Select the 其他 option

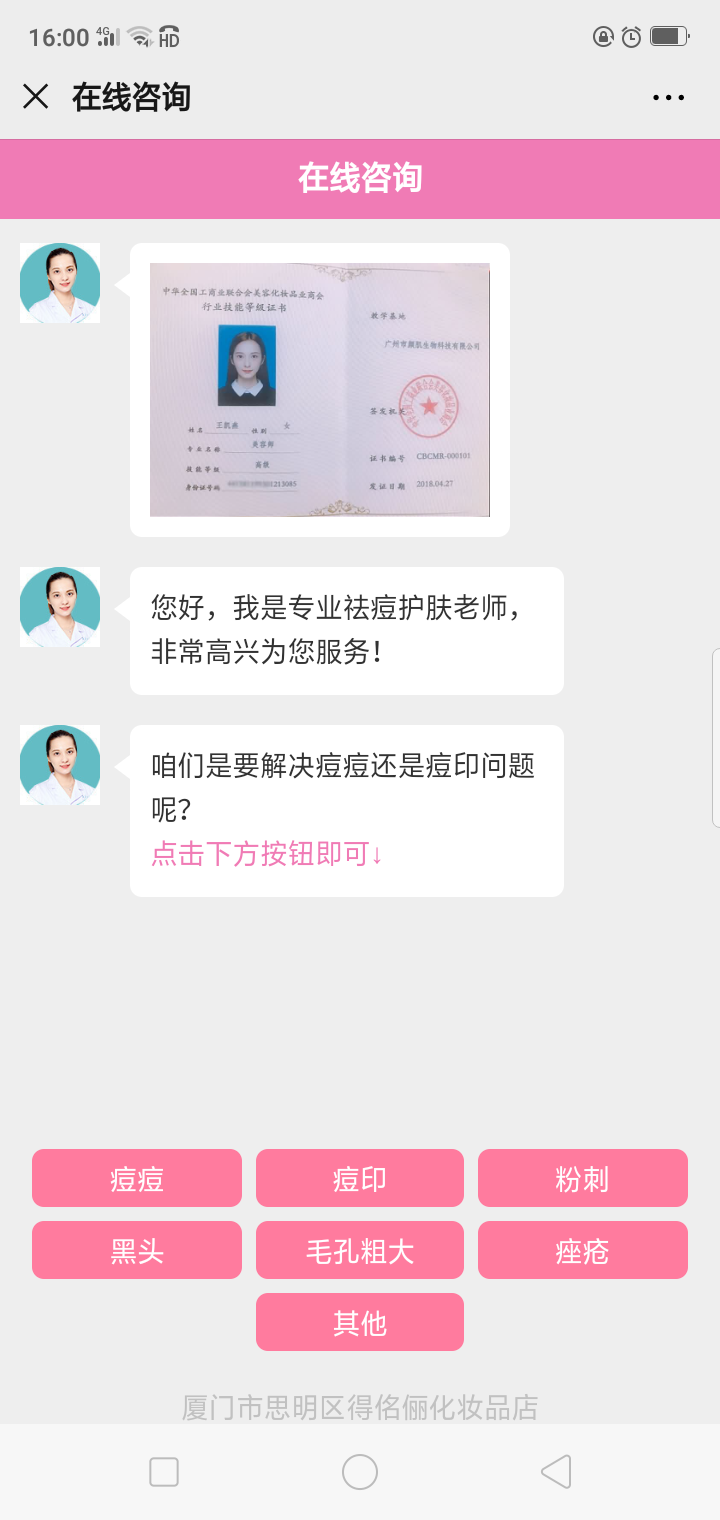coord(360,1322)
